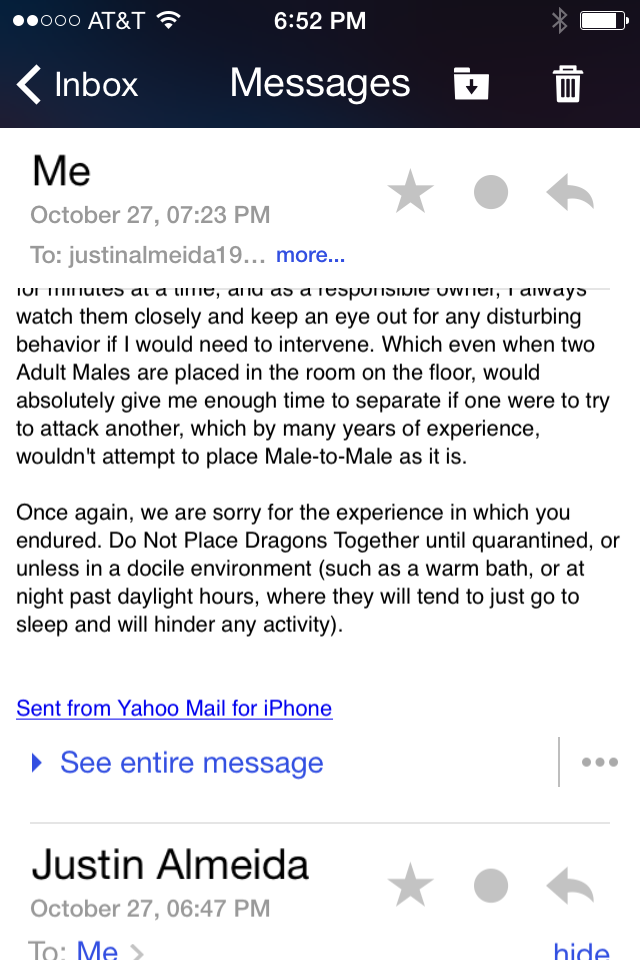Viewport: 640px width, 960px height.
Task: Mark message from Me as unread
Action: pyautogui.click(x=491, y=192)
